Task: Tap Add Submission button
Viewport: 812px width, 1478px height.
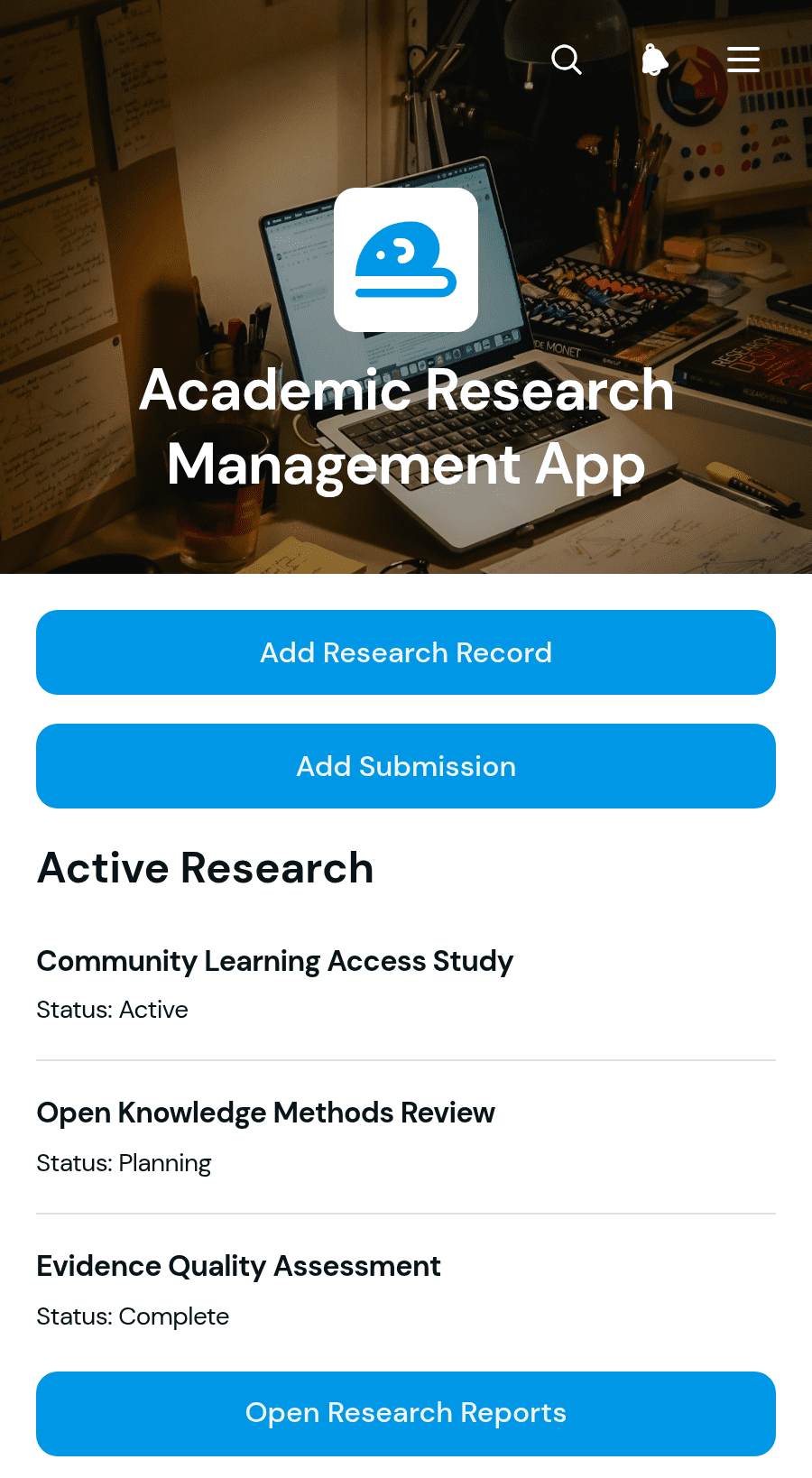Action: (406, 766)
